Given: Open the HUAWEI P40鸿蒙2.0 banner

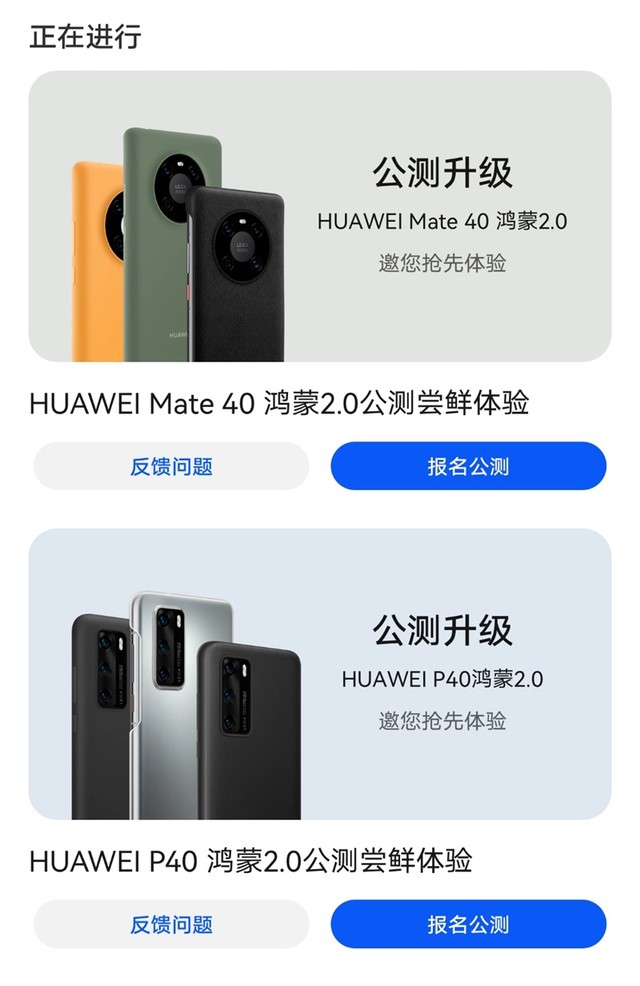Looking at the screenshot, I should click(x=320, y=674).
